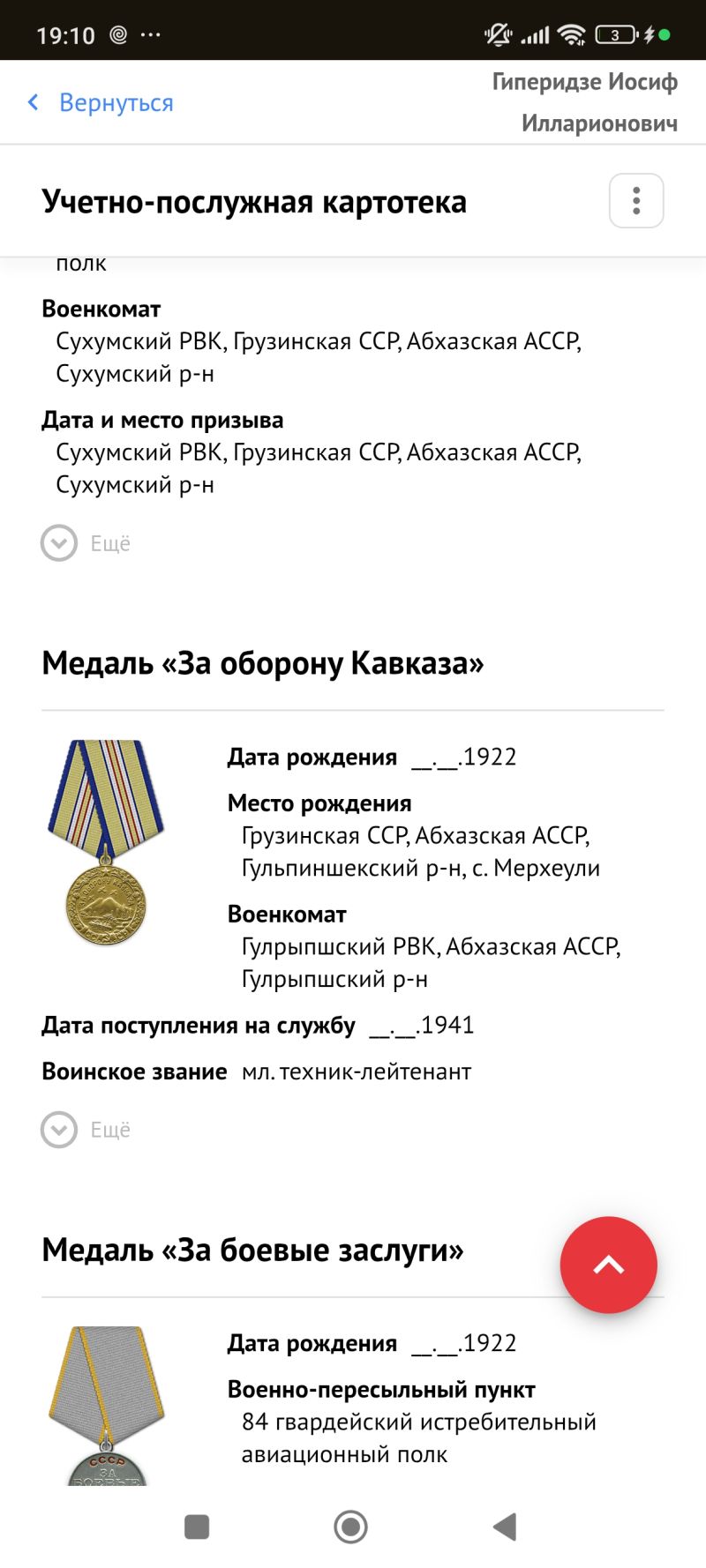Open recent apps with the square button

click(197, 1527)
